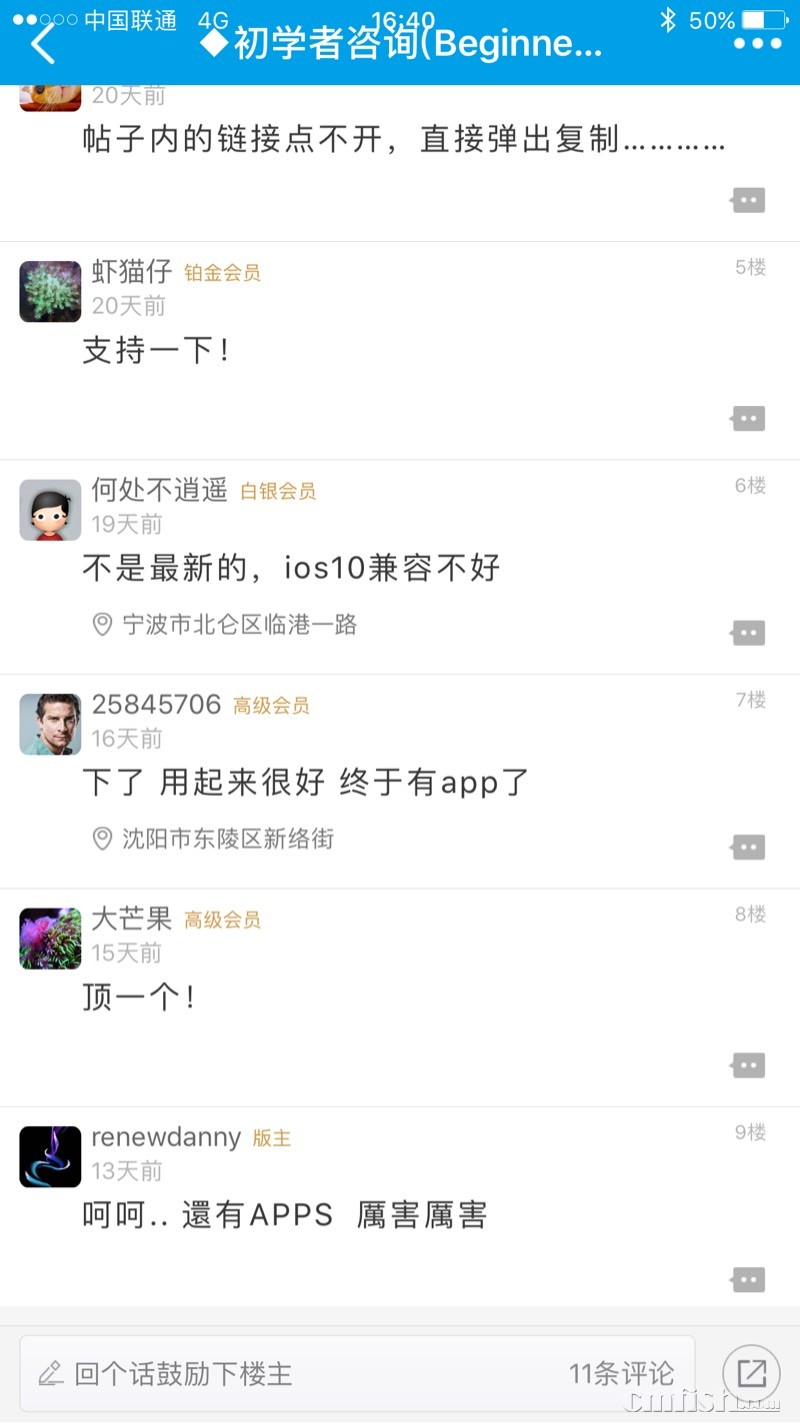Screen dimensions: 800x1423
Task: Reply to renewdanny's comment via its bubble icon
Action: [x=748, y=1279]
